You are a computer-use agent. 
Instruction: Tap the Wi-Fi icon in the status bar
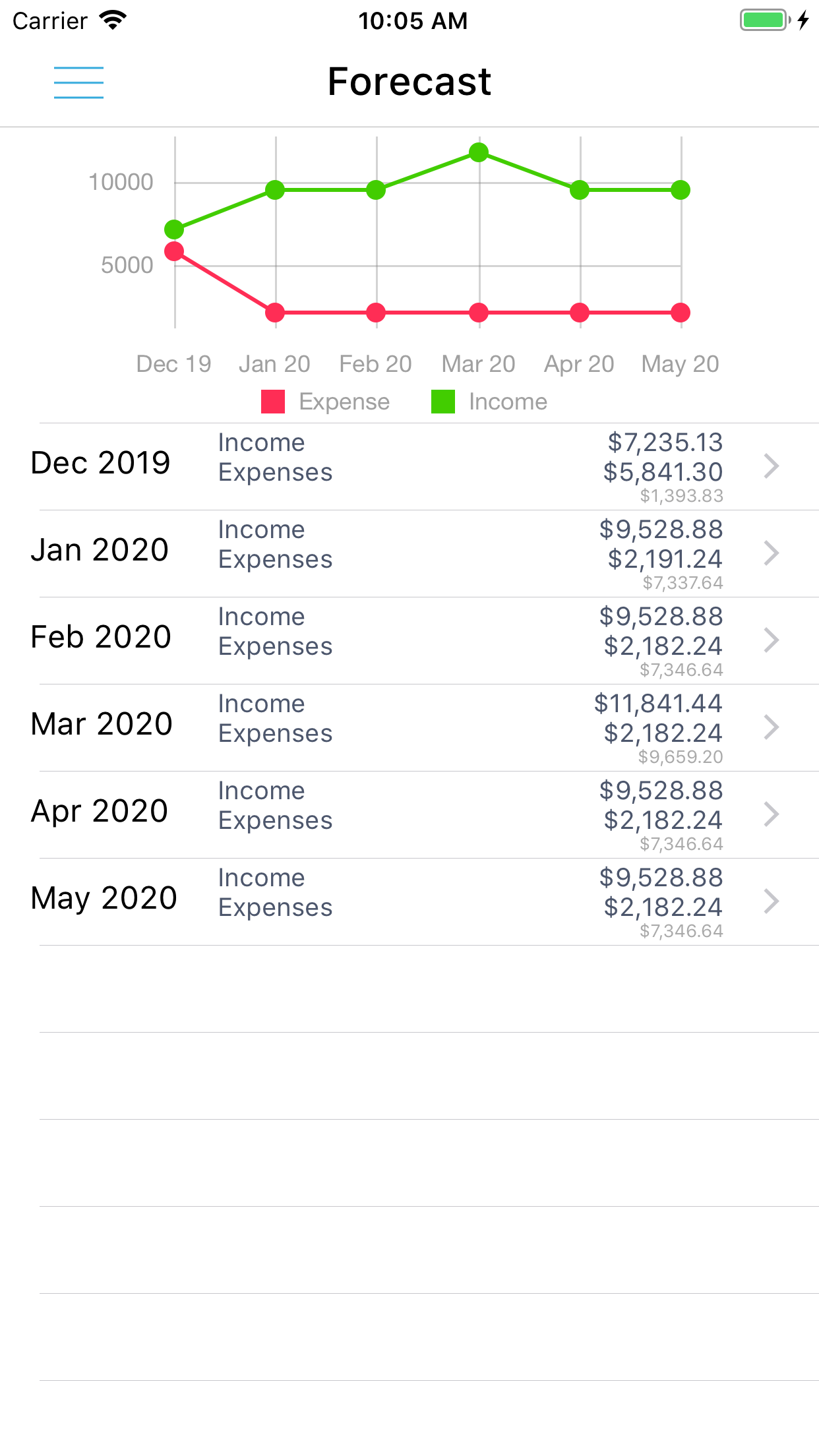pos(113,19)
